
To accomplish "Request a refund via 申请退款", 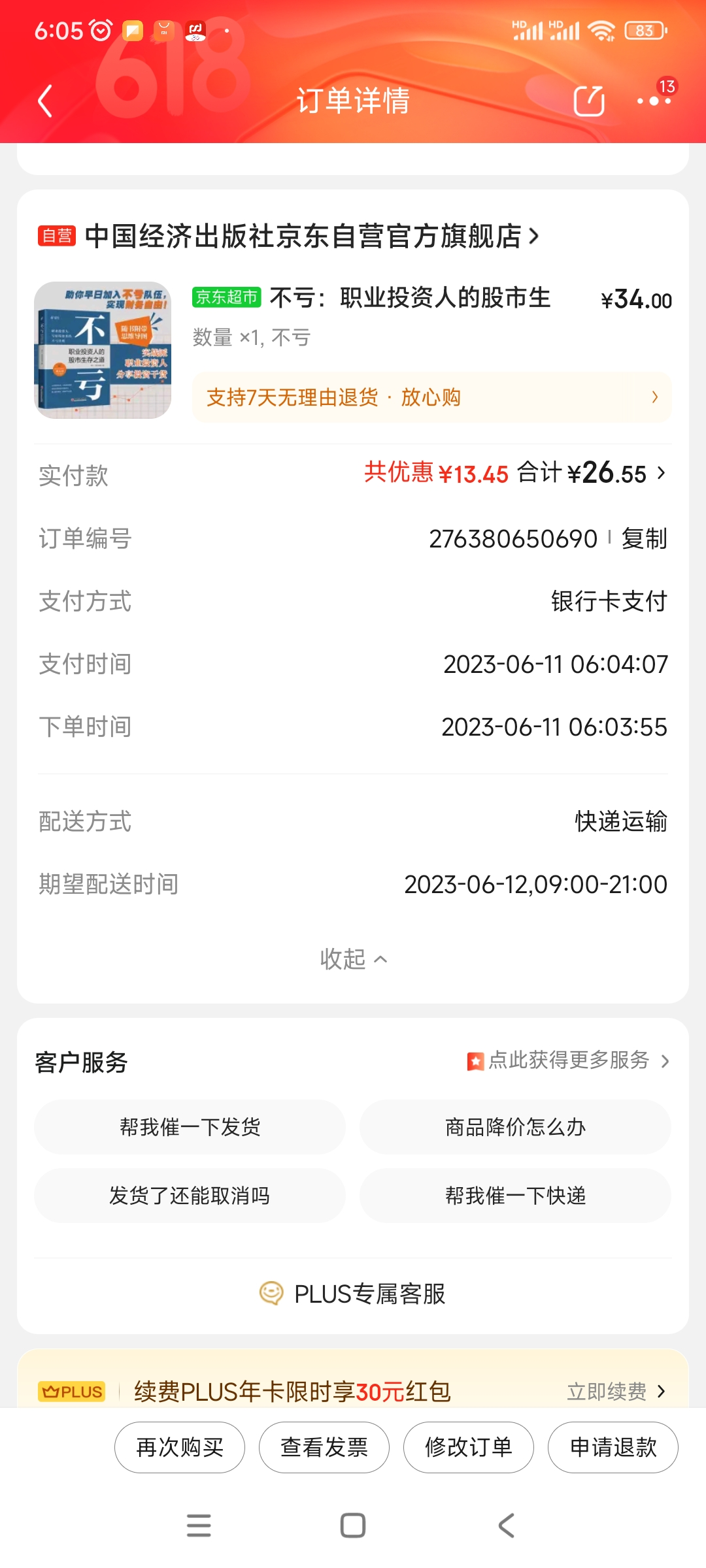I will click(613, 1447).
